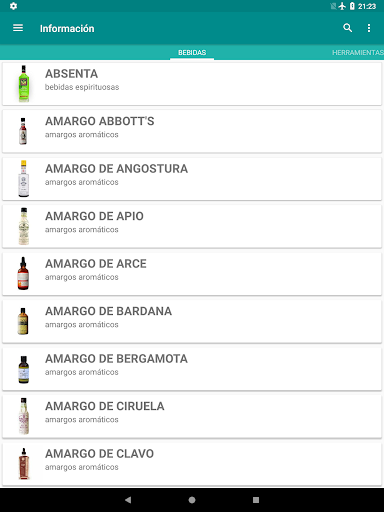
Task: Open the three-dot overflow menu
Action: tap(369, 28)
